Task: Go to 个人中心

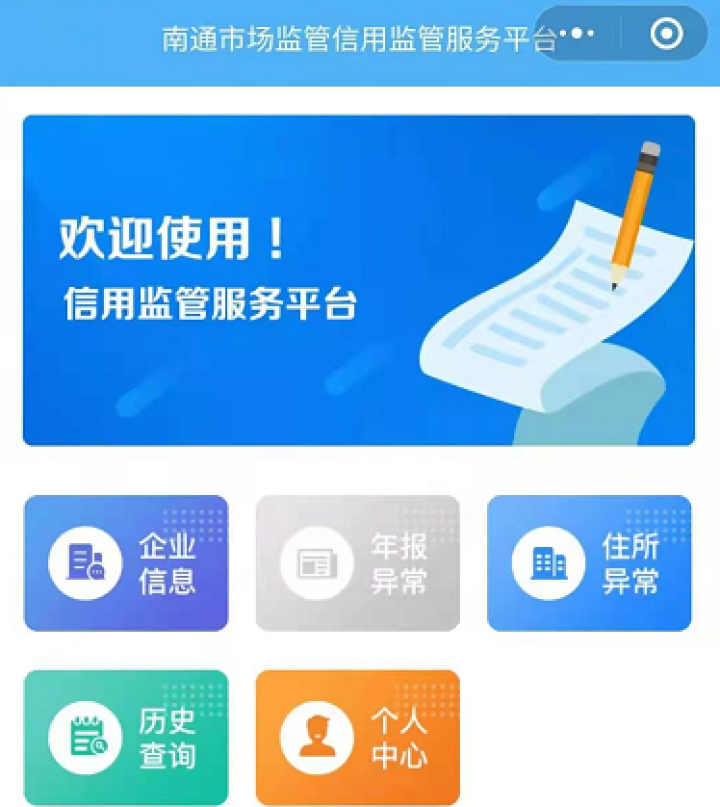Action: pos(358,738)
